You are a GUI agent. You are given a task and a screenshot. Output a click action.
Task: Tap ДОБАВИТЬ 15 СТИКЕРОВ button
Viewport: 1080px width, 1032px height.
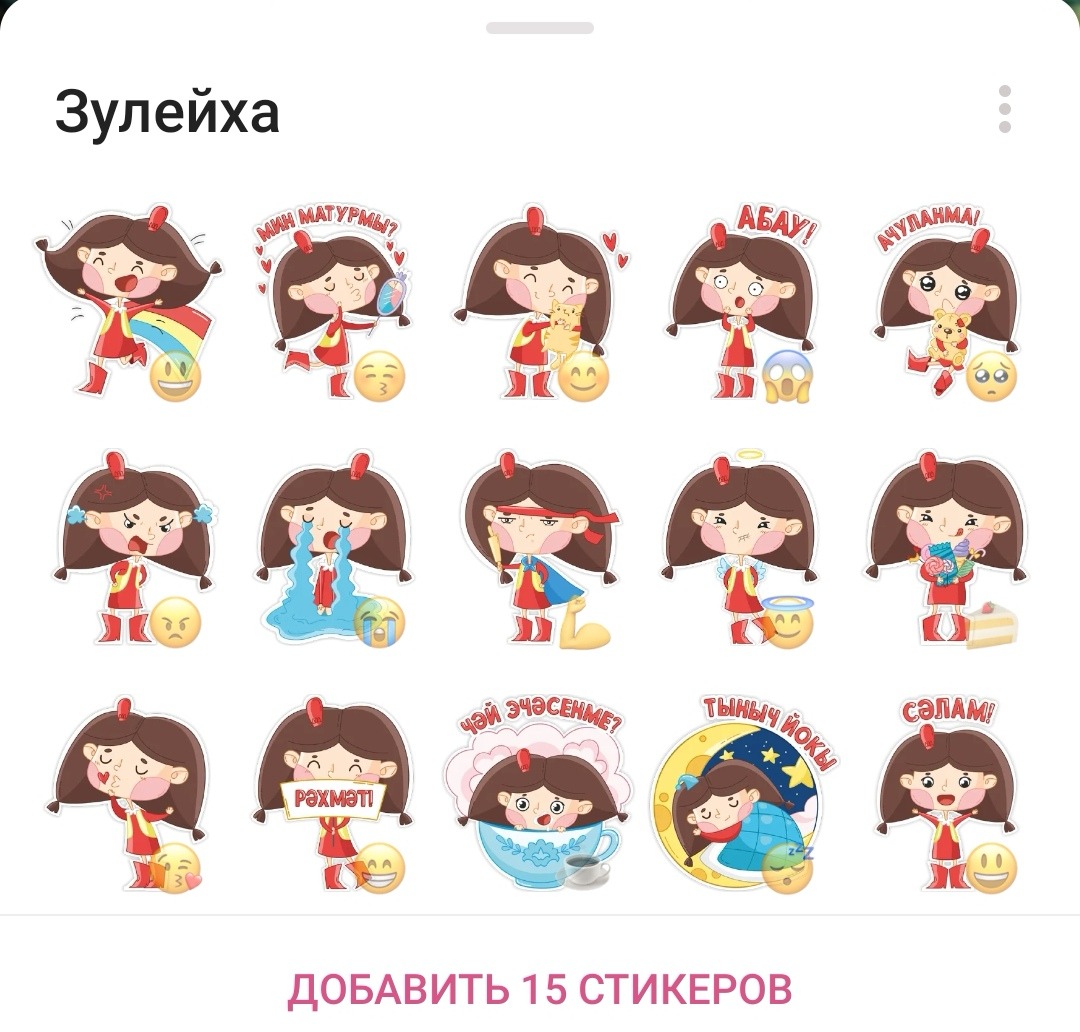[x=540, y=988]
